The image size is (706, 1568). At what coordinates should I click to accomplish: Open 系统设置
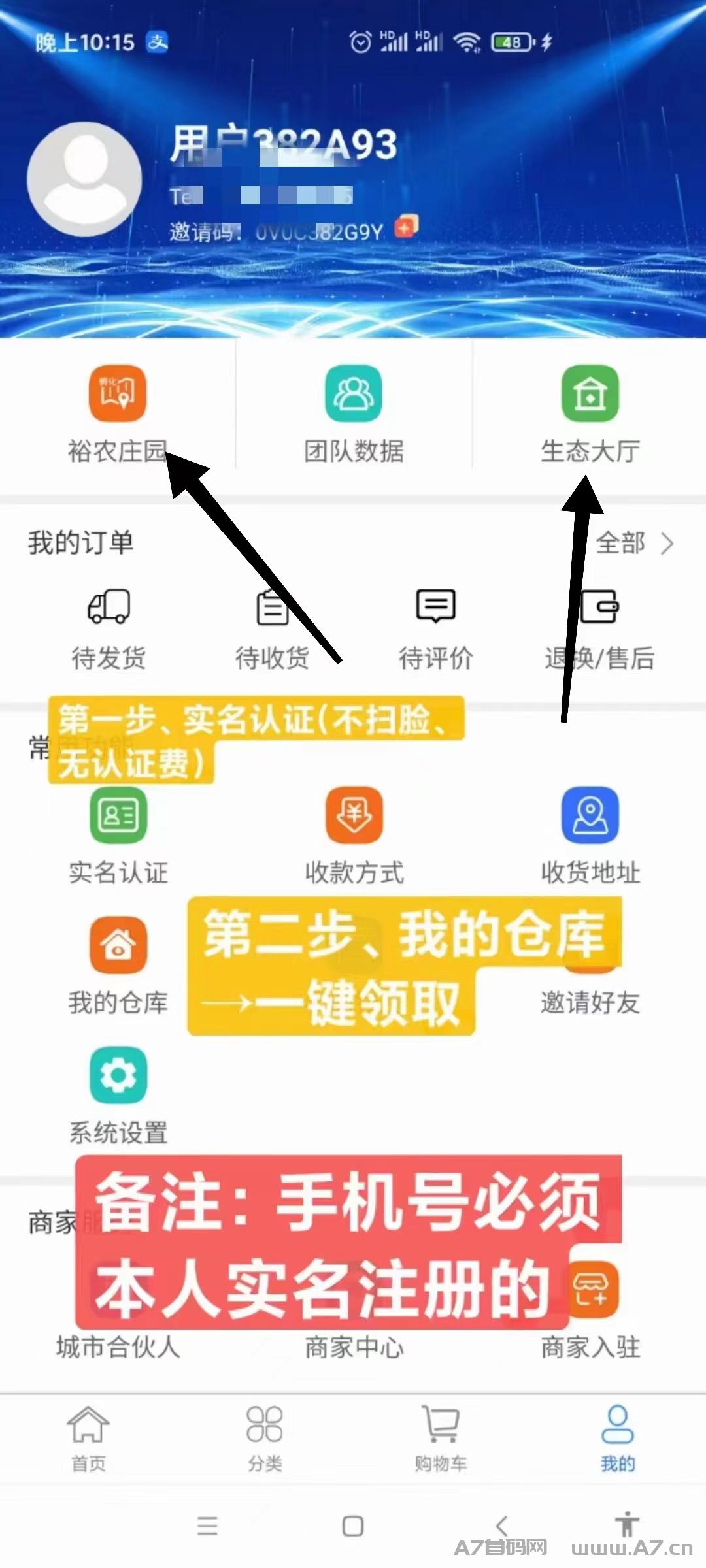[118, 1096]
